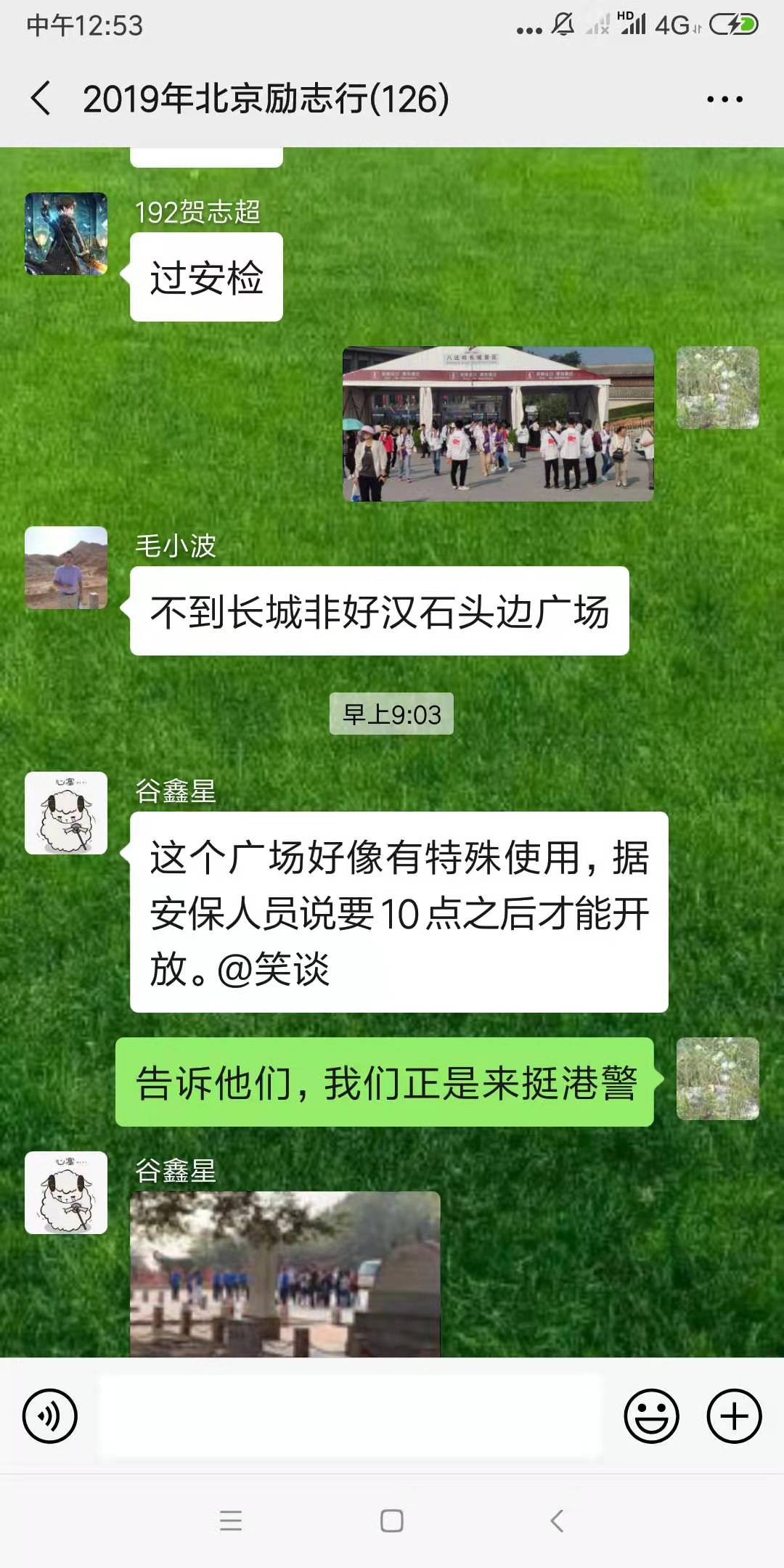Open the plus attachment menu
The height and width of the screenshot is (1568, 784).
[x=734, y=1416]
